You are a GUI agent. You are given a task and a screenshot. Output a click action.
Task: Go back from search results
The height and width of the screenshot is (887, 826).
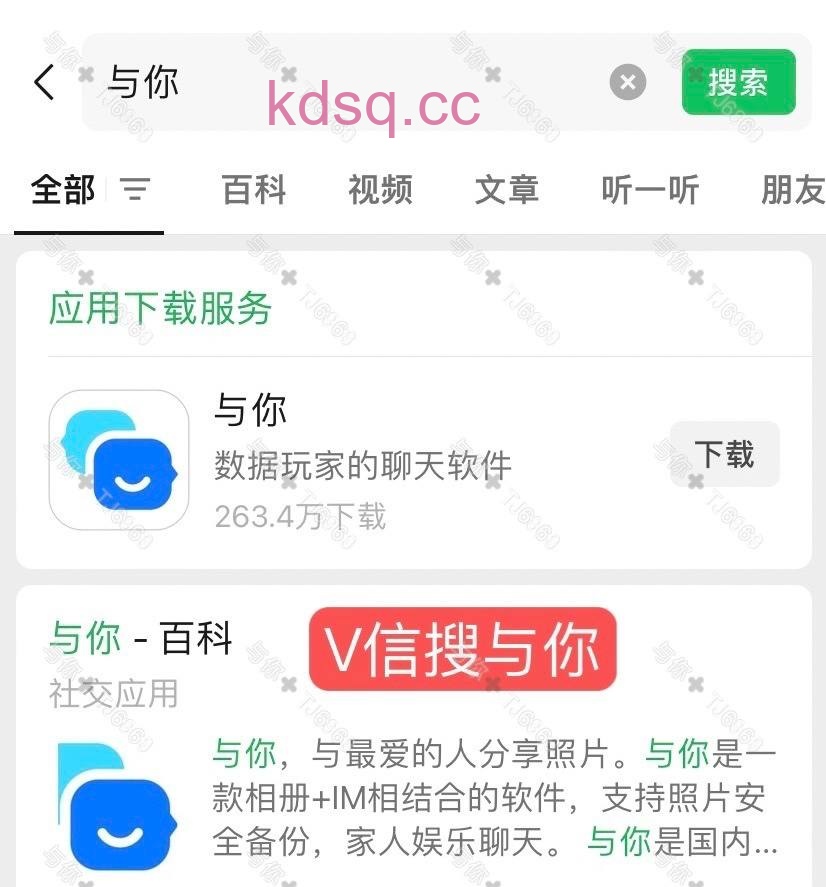point(44,82)
